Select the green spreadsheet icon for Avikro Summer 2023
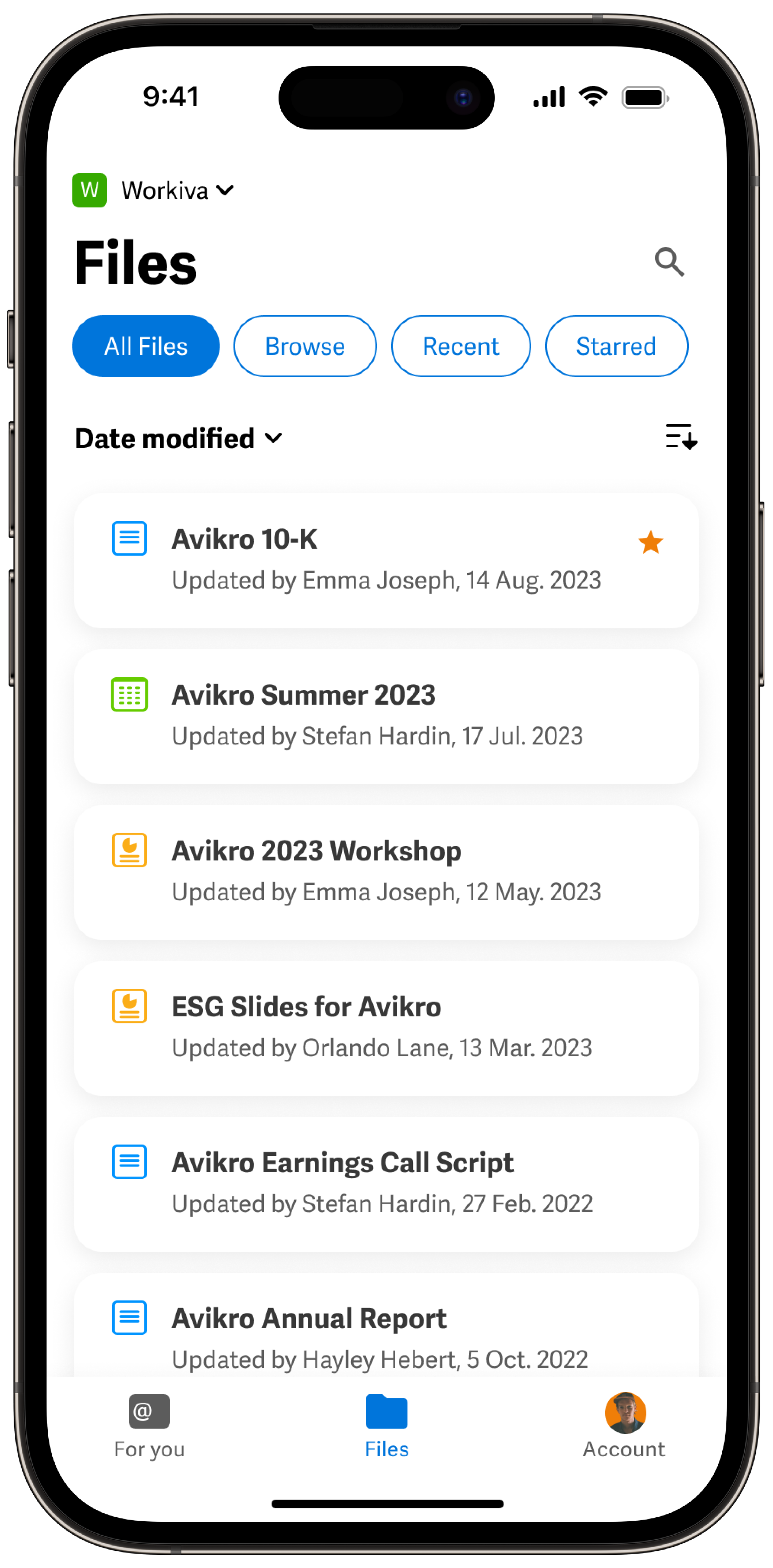 [x=129, y=694]
